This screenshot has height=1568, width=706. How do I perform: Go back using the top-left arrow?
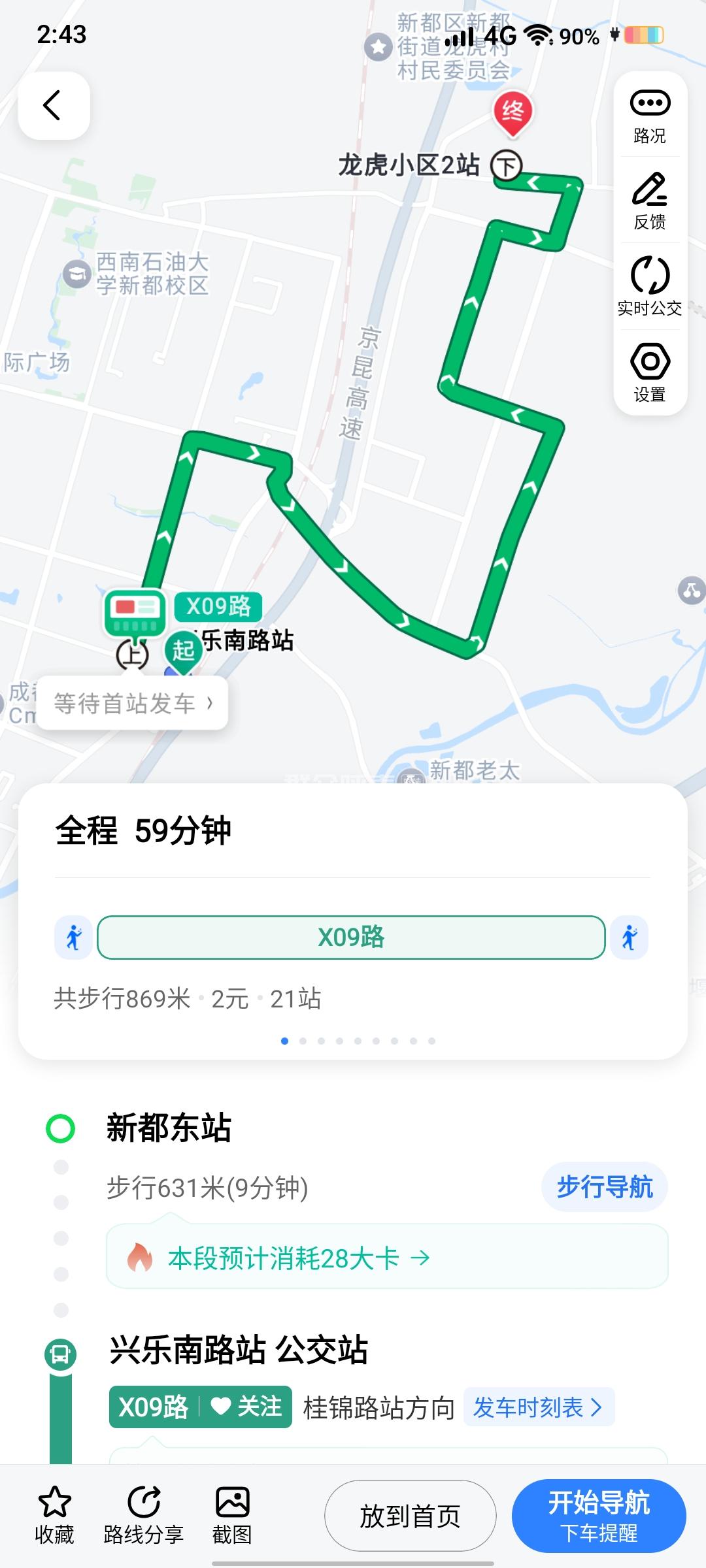click(54, 105)
